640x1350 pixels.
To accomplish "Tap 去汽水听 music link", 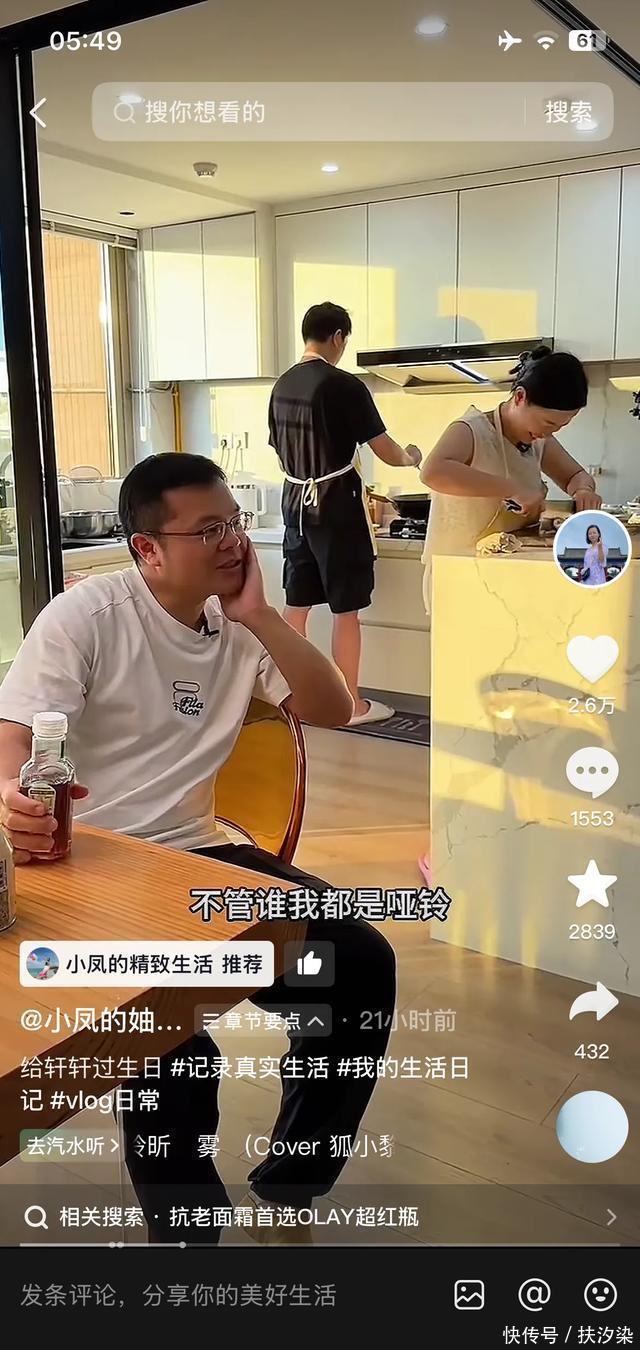I will pyautogui.click(x=72, y=1146).
